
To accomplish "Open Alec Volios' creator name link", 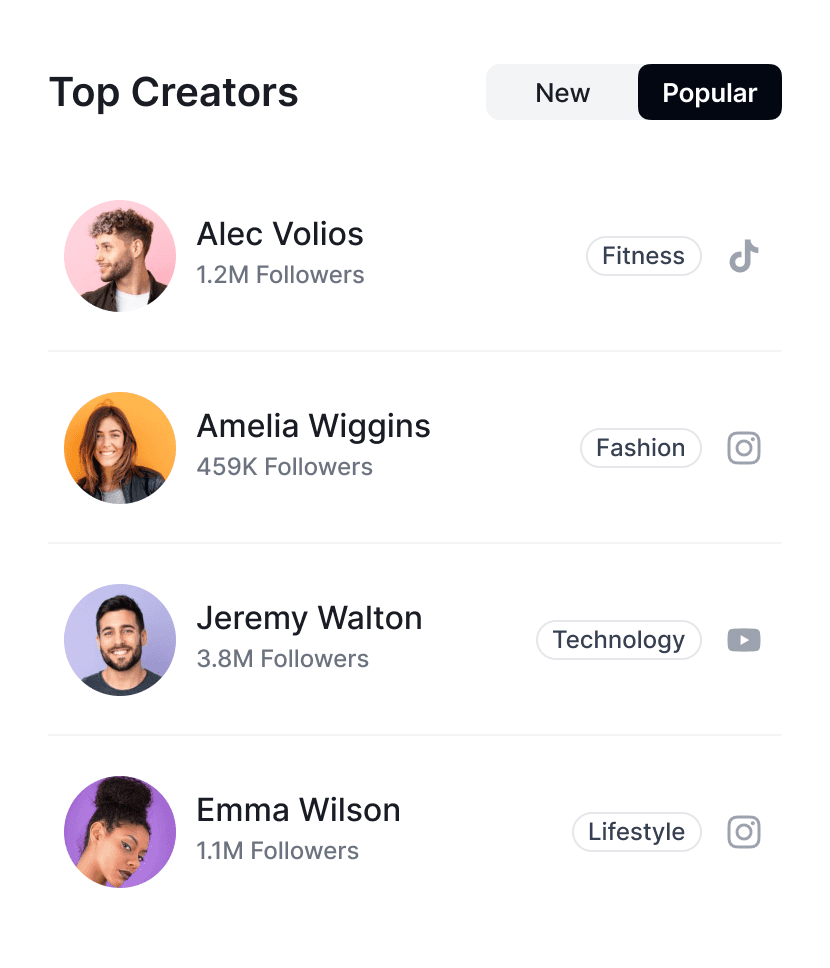I will pos(280,234).
